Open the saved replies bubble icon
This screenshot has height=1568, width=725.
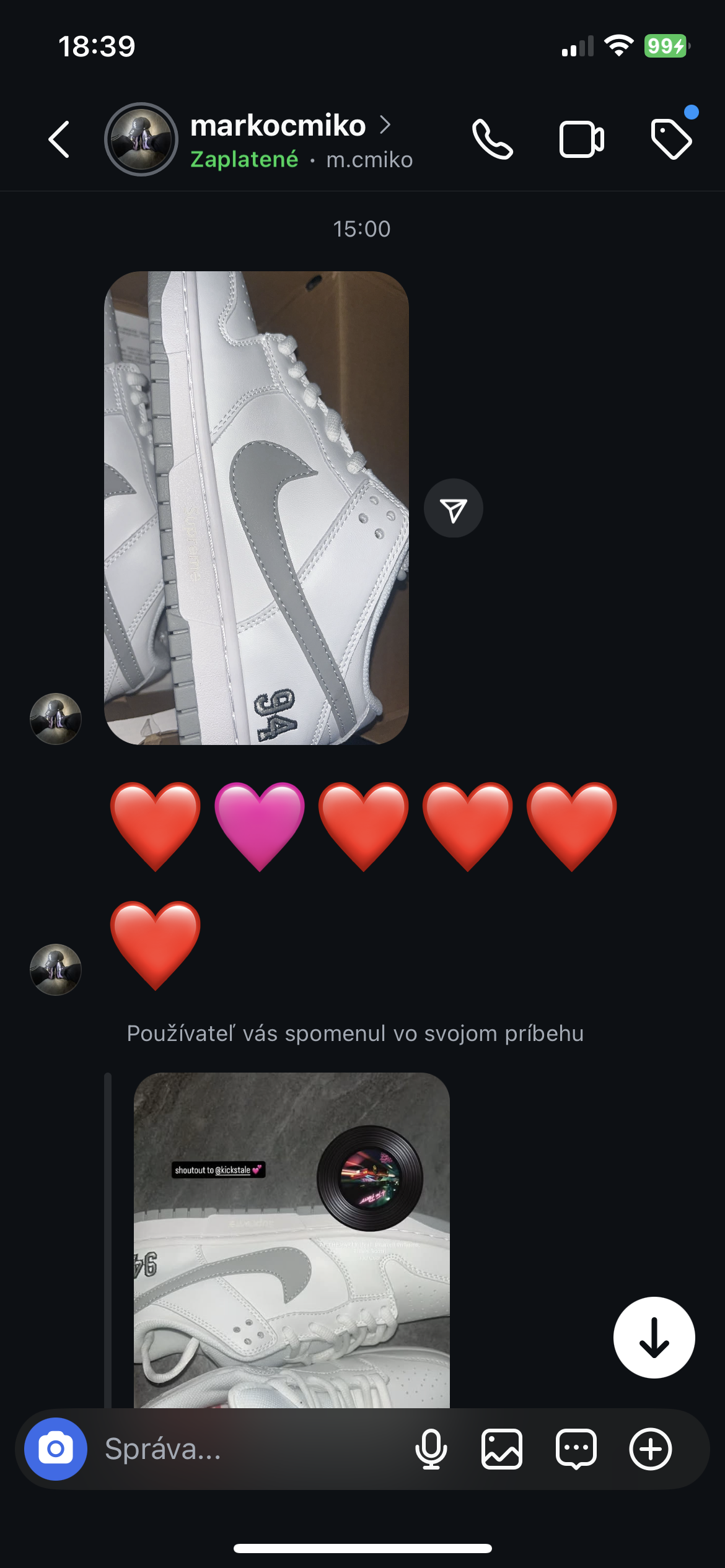point(576,1449)
